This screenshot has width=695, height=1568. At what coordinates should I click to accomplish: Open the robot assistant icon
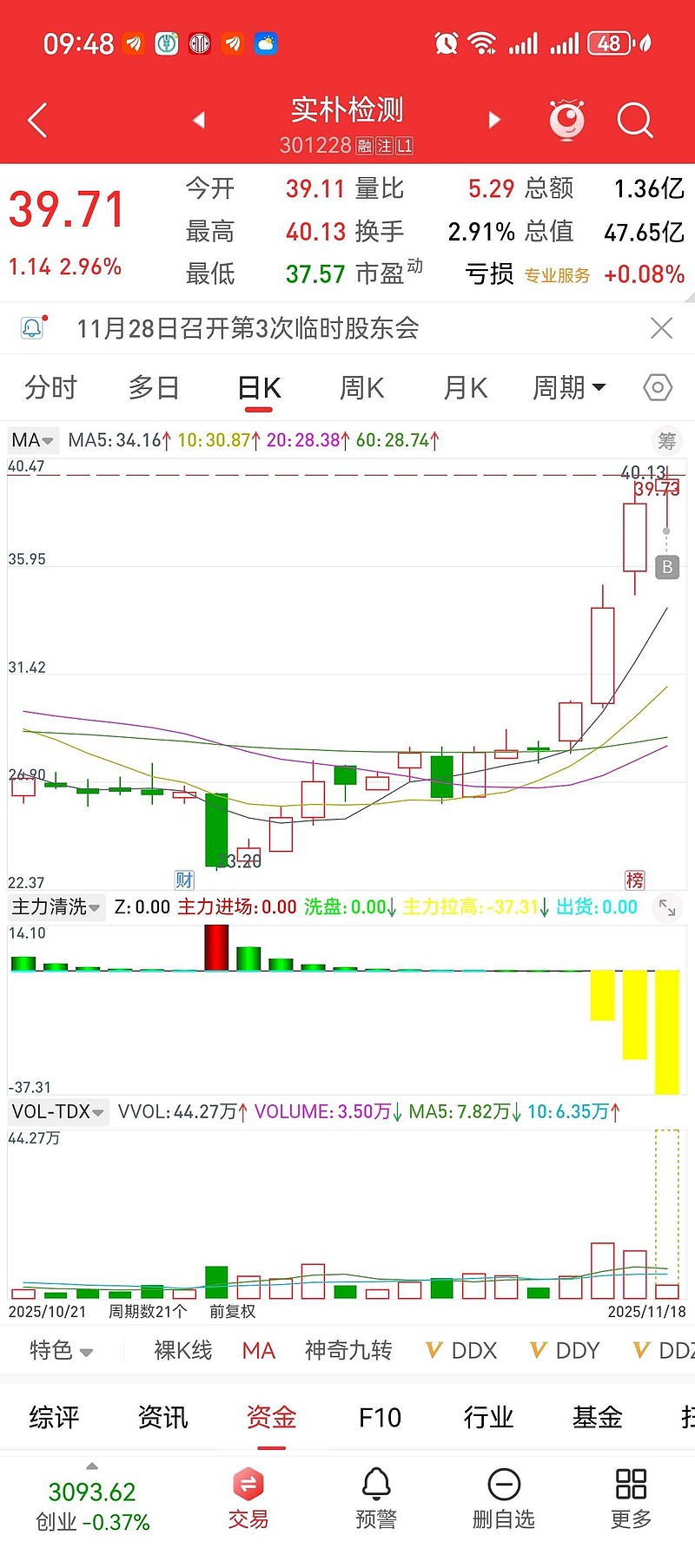coord(566,120)
